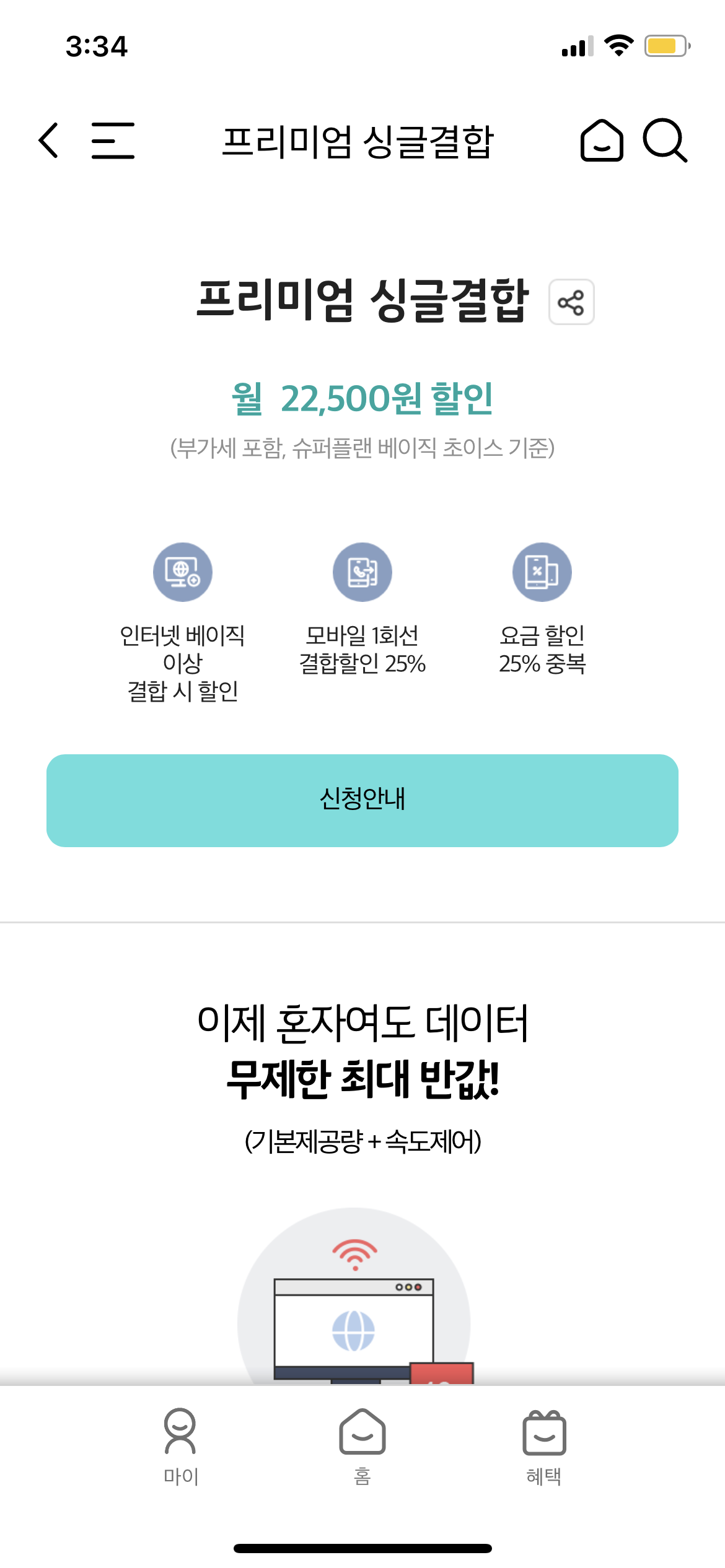The image size is (725, 1568).
Task: Open the hamburger menu
Action: (113, 141)
